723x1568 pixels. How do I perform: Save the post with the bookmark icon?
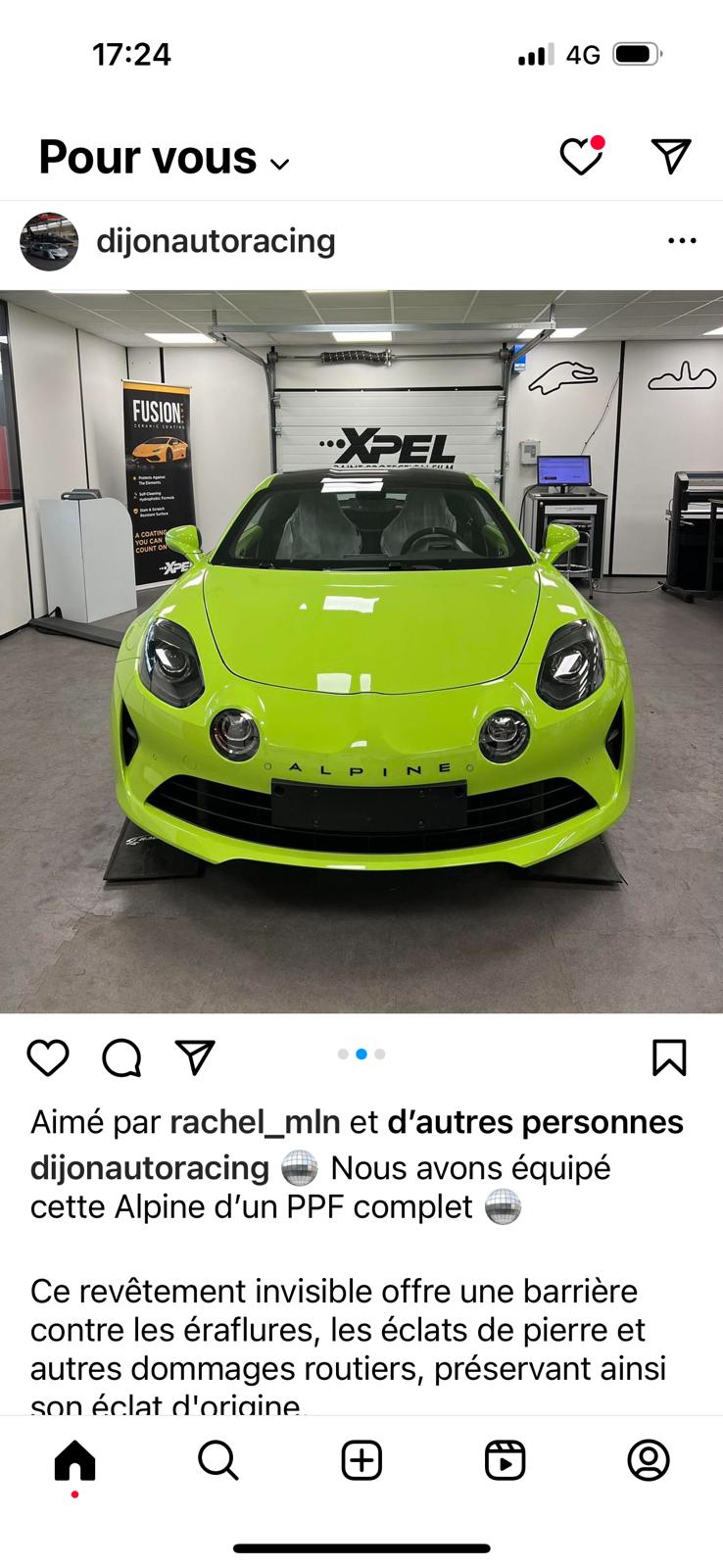(x=669, y=1057)
